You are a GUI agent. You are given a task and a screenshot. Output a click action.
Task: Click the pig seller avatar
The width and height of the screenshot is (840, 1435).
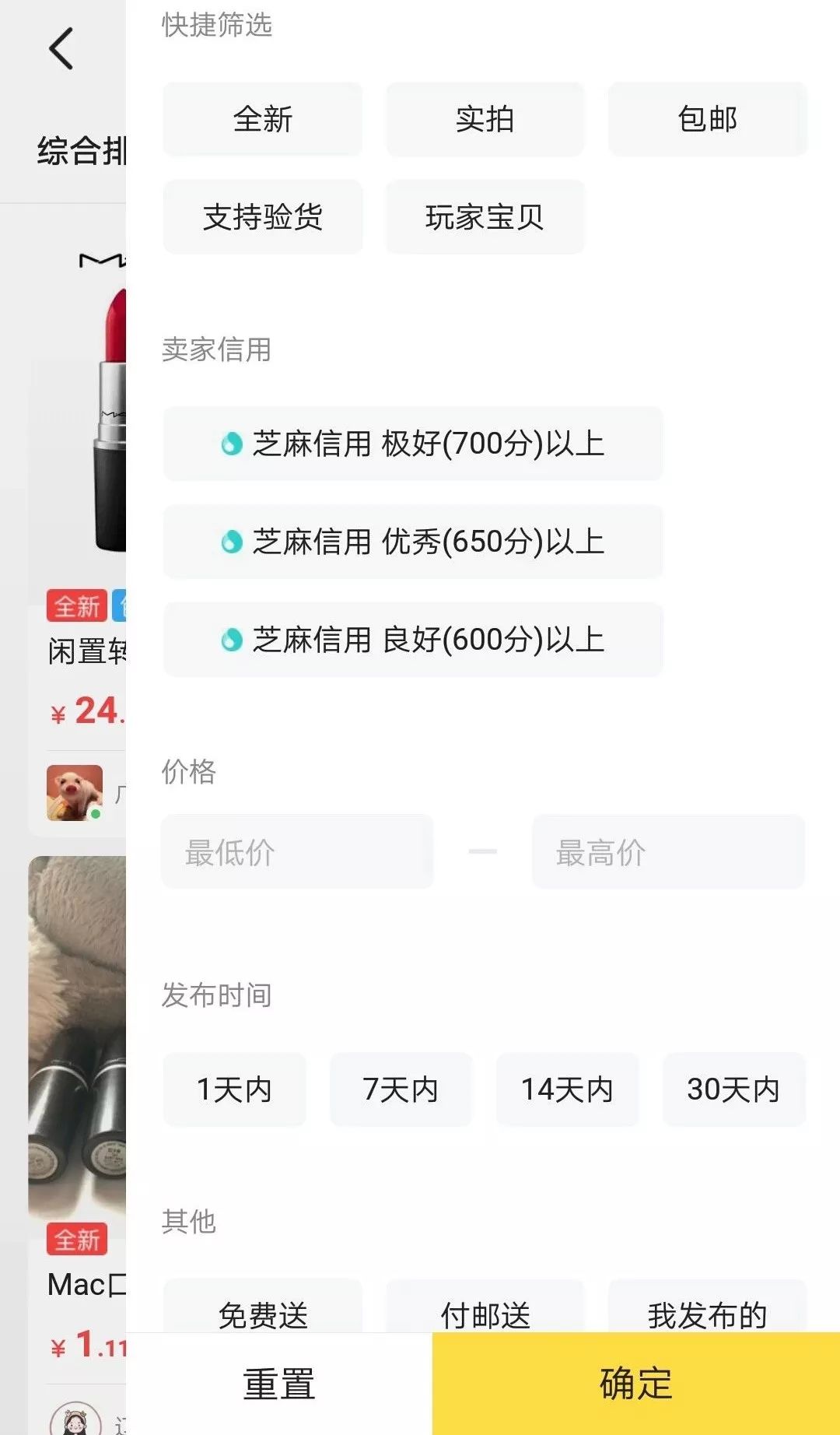75,791
